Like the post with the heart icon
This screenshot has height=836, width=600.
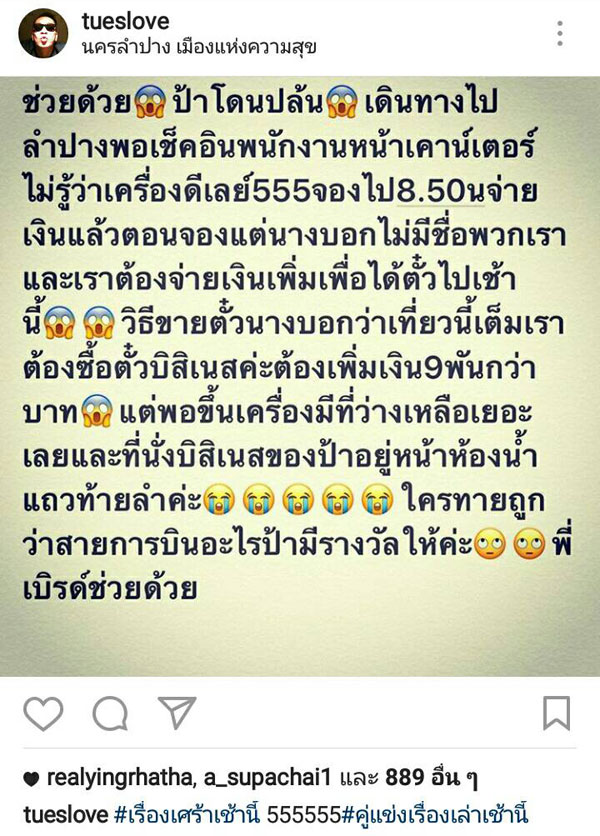click(x=43, y=713)
